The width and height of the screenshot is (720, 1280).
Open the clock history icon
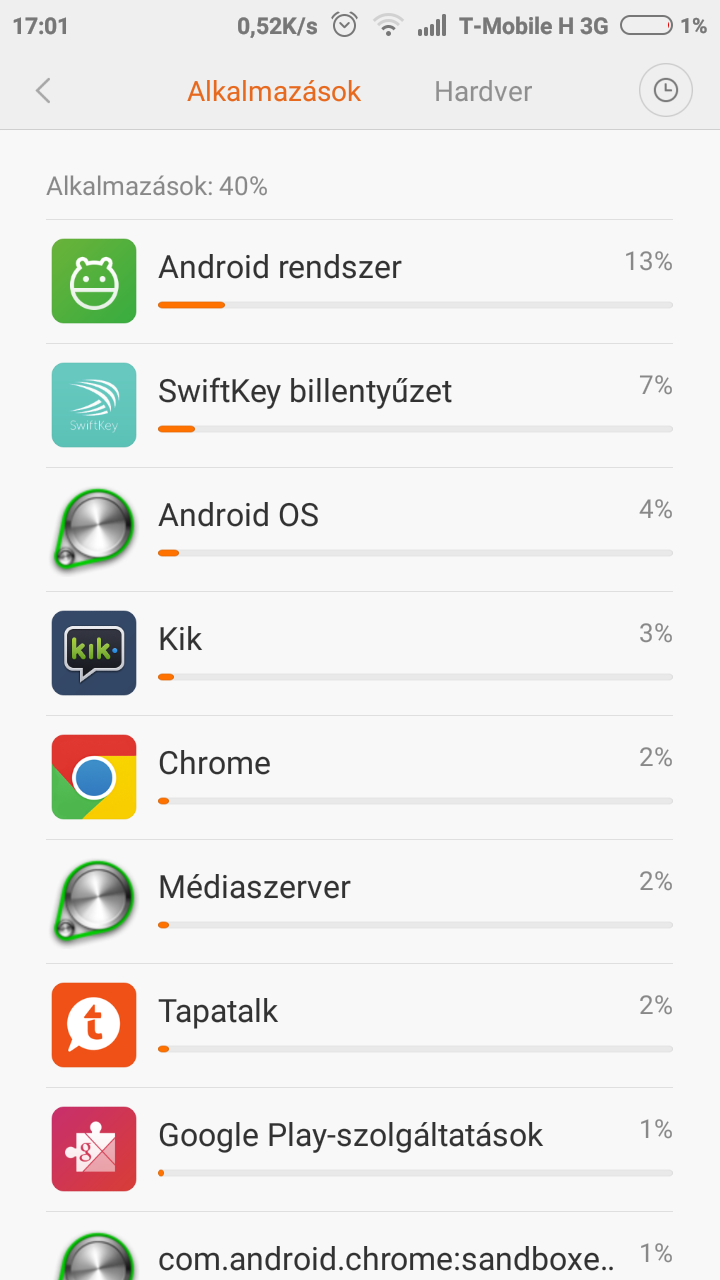coord(665,91)
